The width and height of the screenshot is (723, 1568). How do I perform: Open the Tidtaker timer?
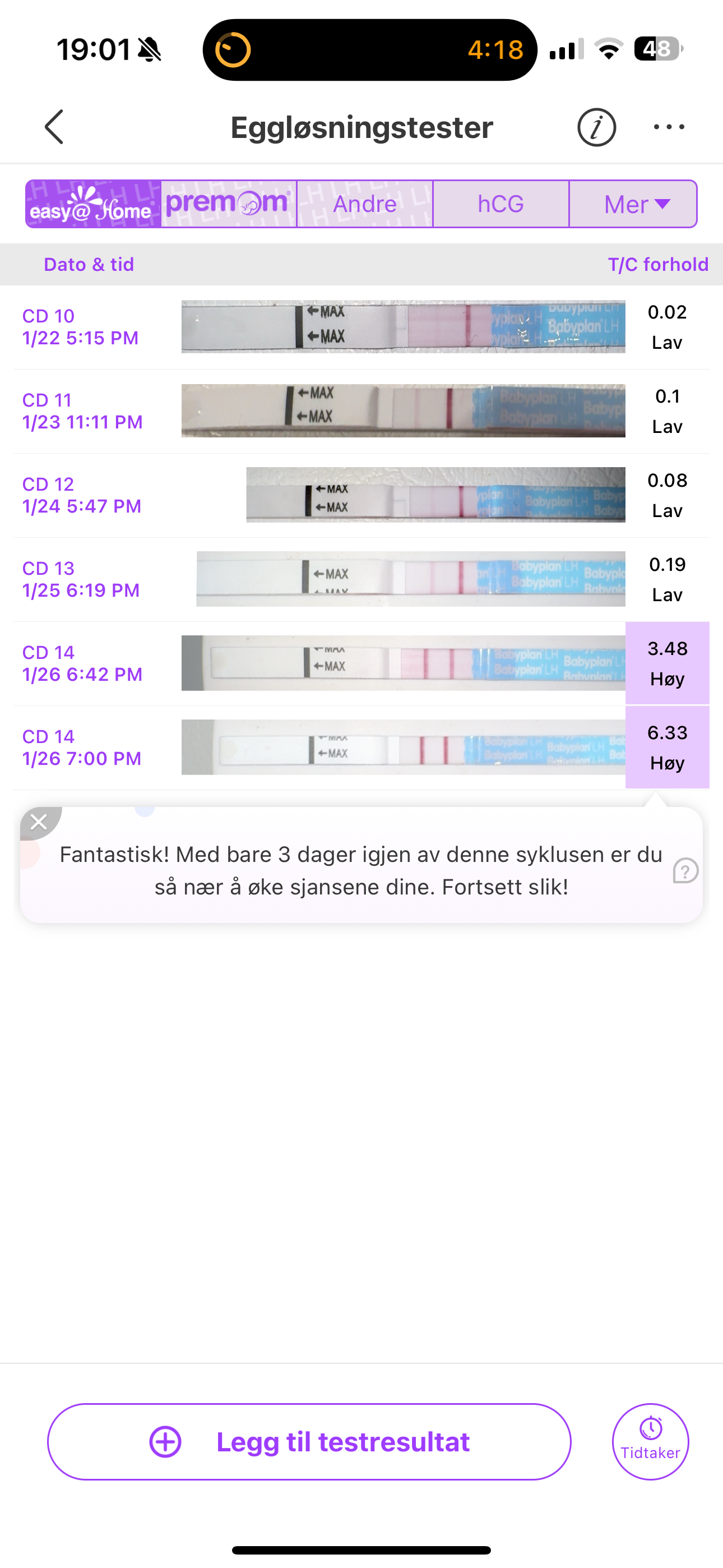click(650, 1441)
